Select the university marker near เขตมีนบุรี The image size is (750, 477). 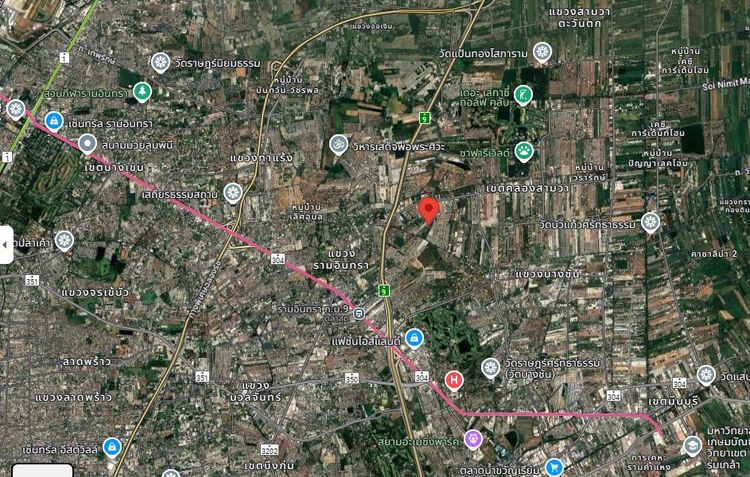tap(692, 445)
